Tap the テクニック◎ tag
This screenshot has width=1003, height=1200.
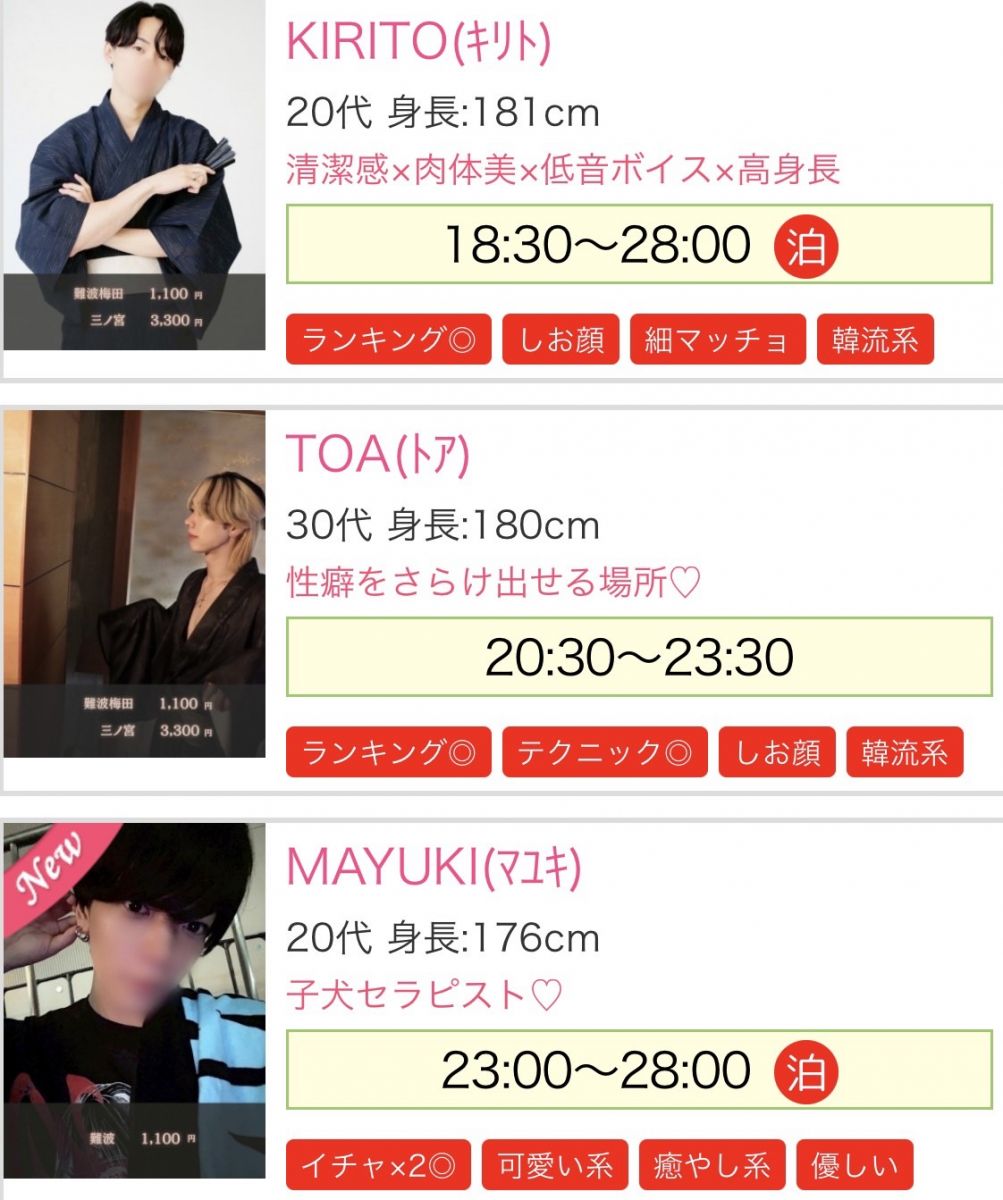point(604,752)
